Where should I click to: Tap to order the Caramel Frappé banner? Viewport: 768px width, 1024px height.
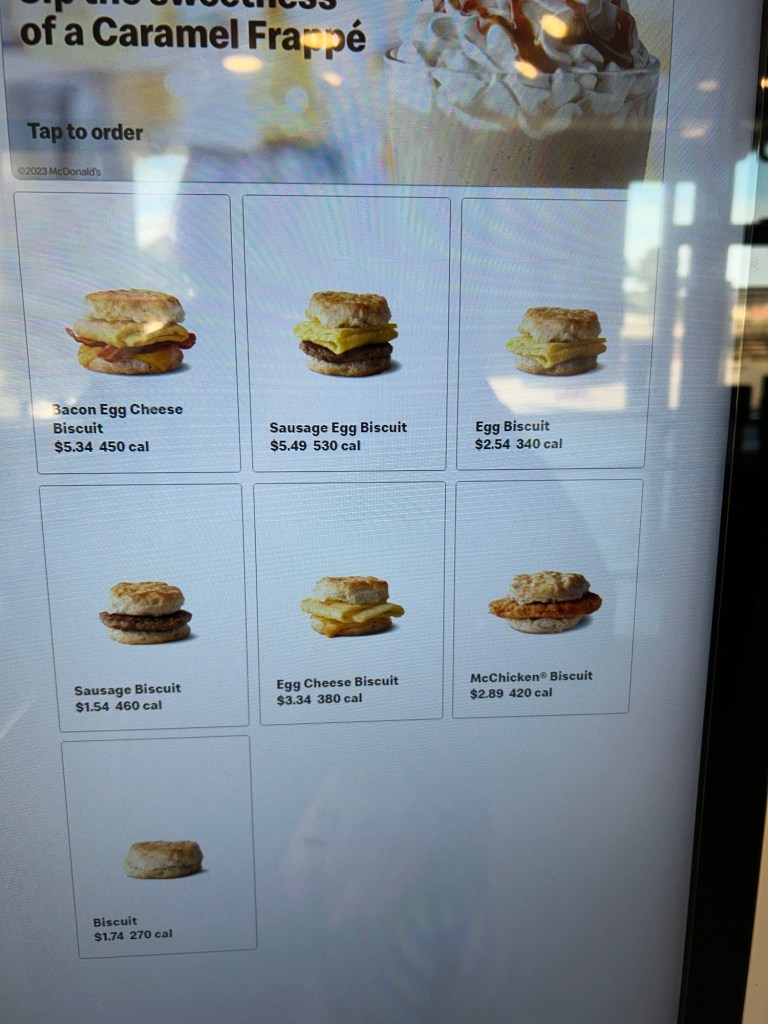coord(85,132)
